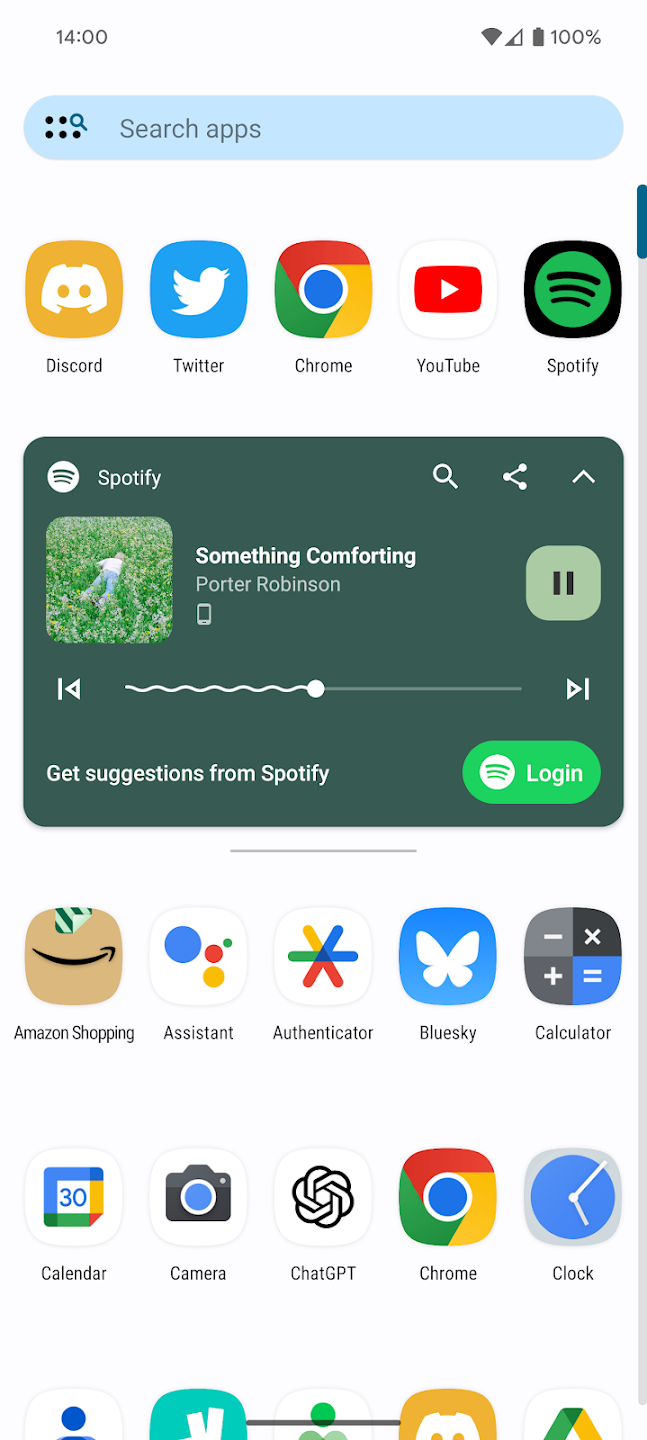The height and width of the screenshot is (1440, 647).
Task: Launch the Authenticator app
Action: (323, 957)
